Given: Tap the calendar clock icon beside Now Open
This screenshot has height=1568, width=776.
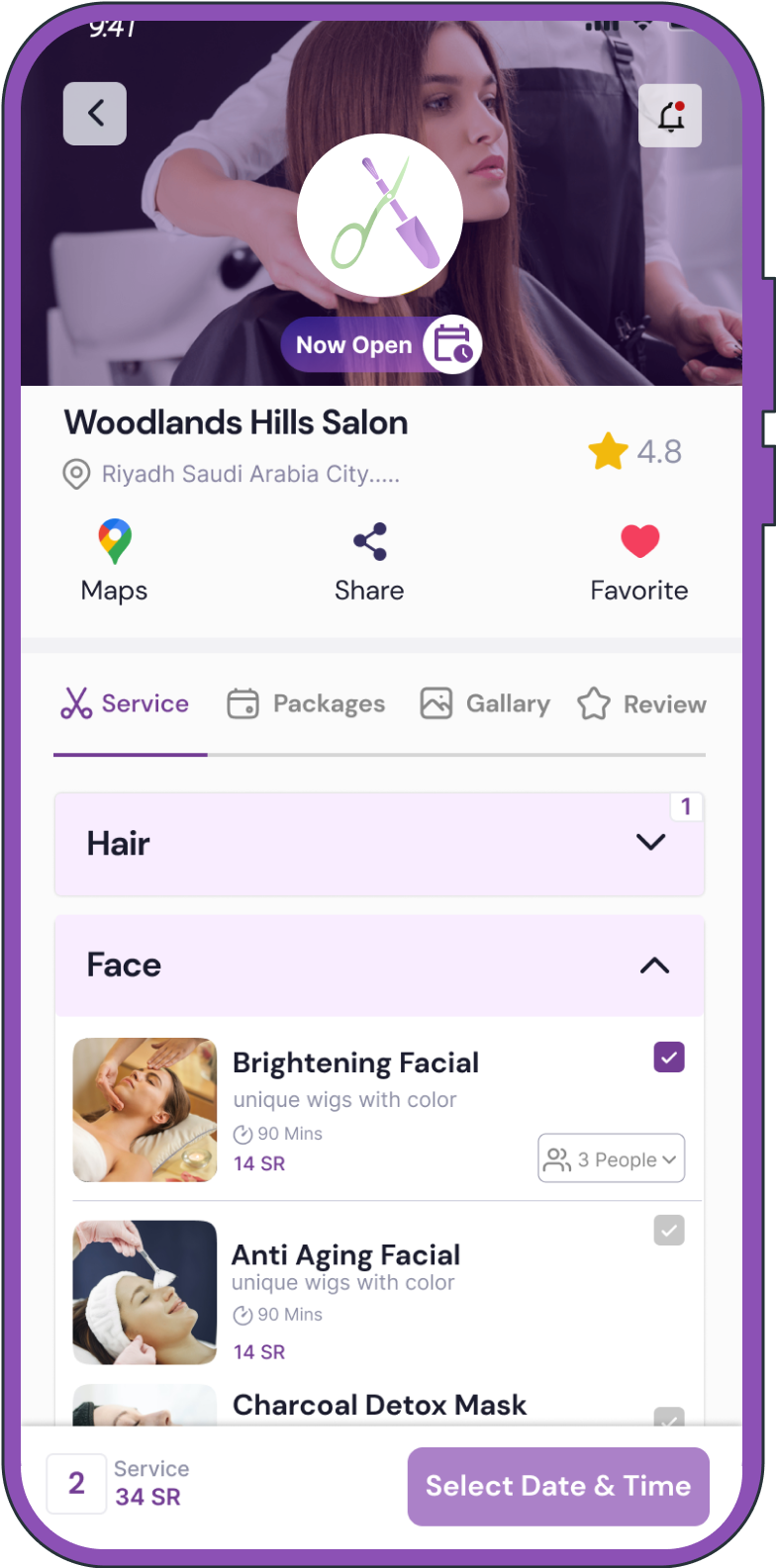Looking at the screenshot, I should pyautogui.click(x=453, y=345).
